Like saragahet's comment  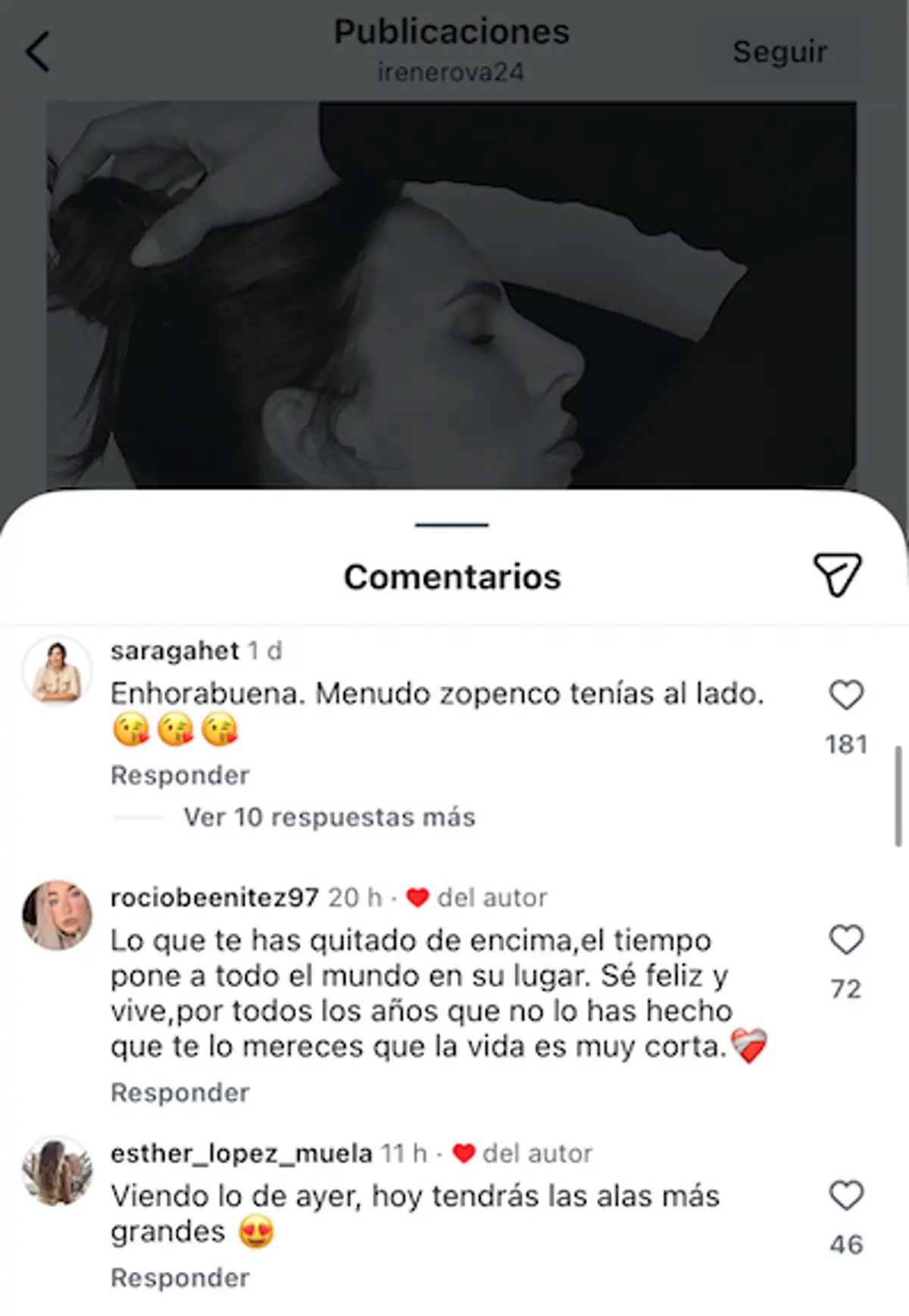(x=846, y=694)
